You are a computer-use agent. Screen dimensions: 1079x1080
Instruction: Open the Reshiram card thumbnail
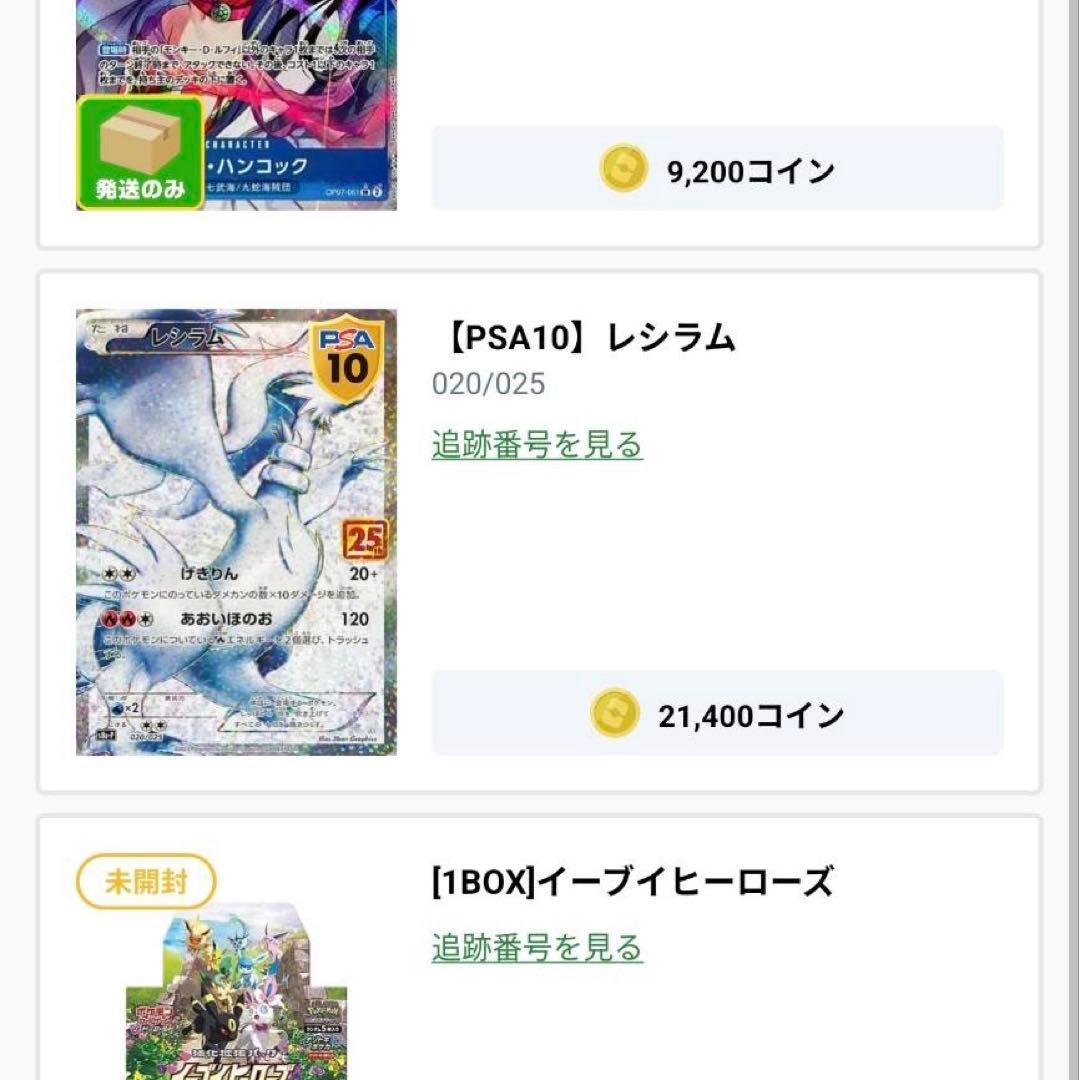235,530
